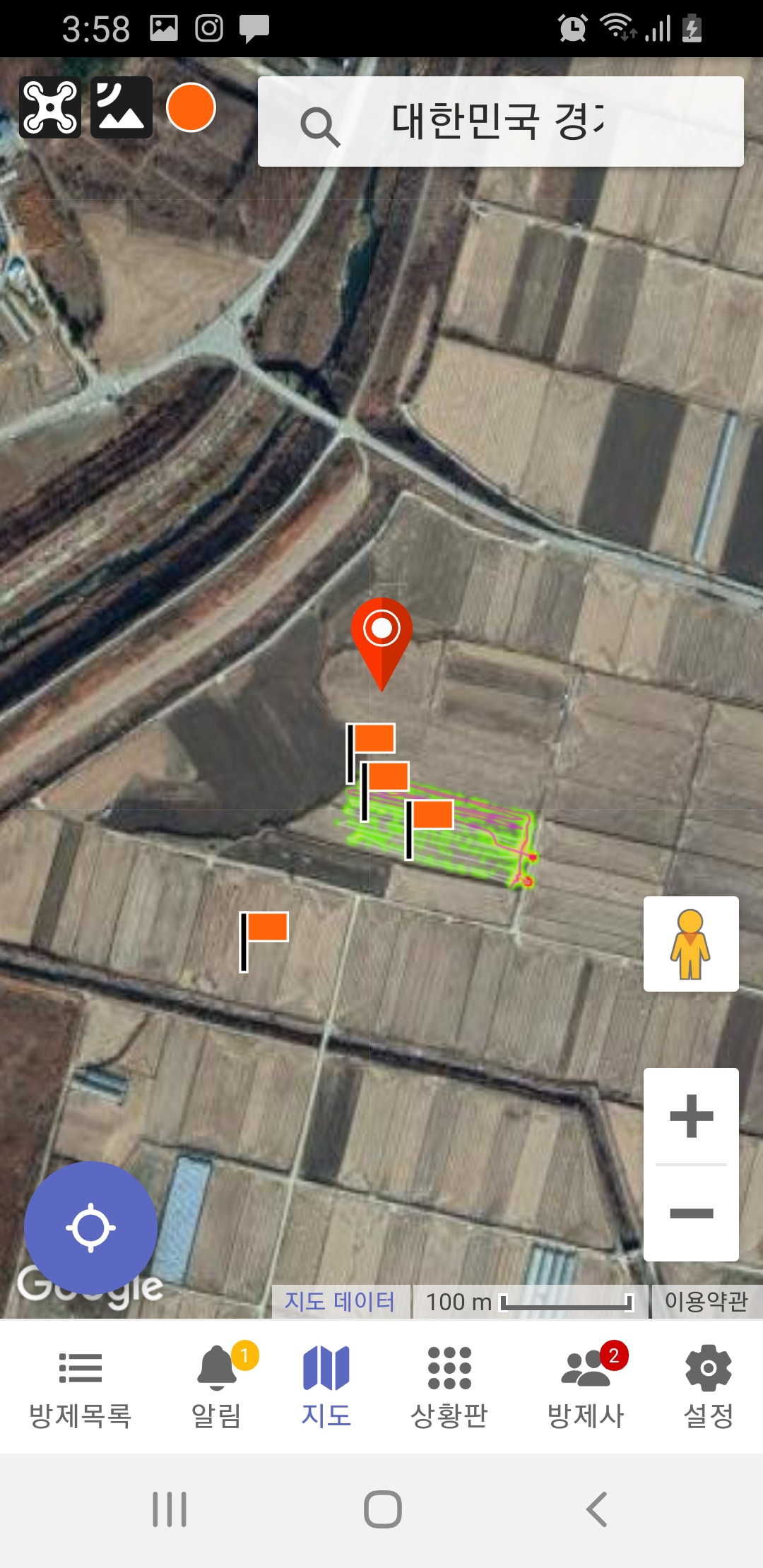Tap the orange circle button
The image size is (763, 1568).
coord(191,107)
